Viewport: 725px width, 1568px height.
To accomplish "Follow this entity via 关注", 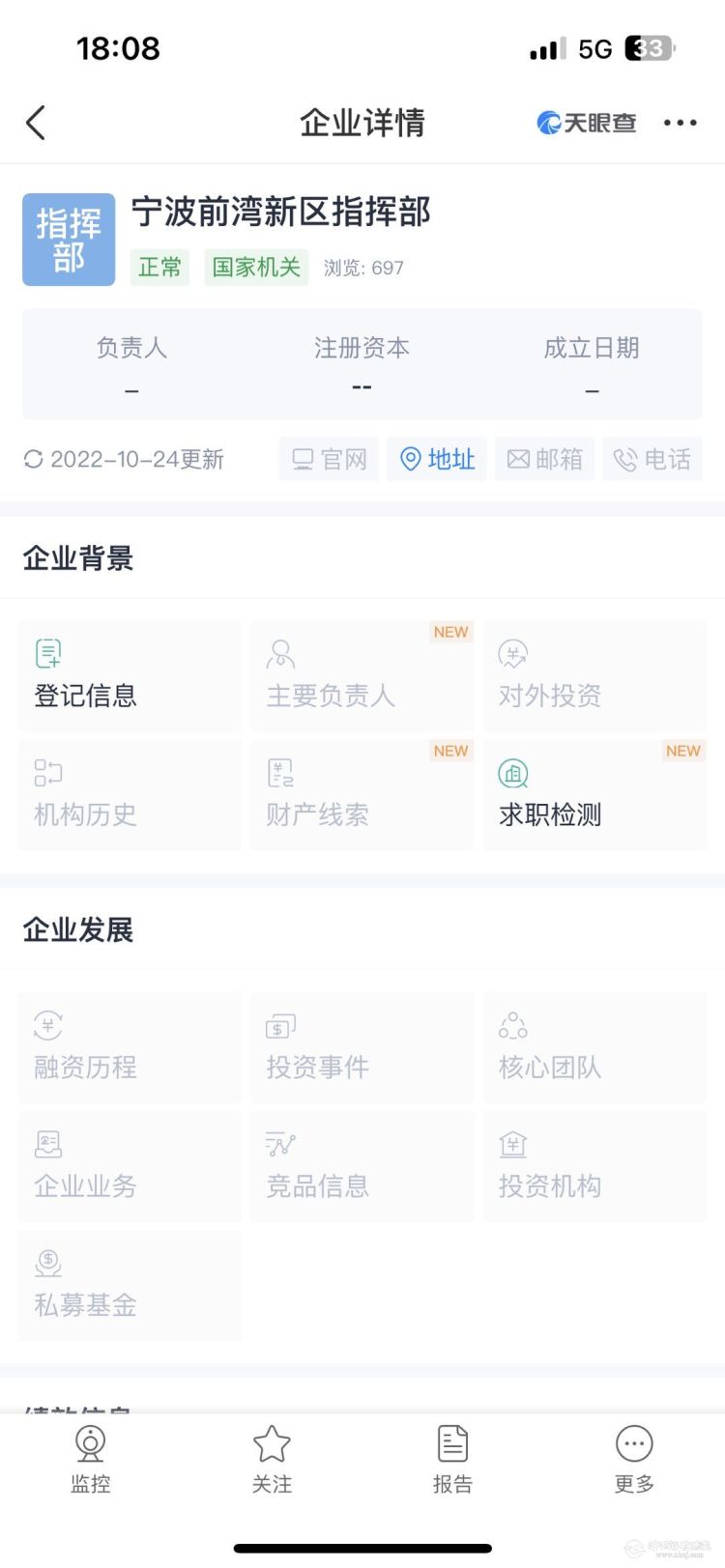I will (272, 1460).
